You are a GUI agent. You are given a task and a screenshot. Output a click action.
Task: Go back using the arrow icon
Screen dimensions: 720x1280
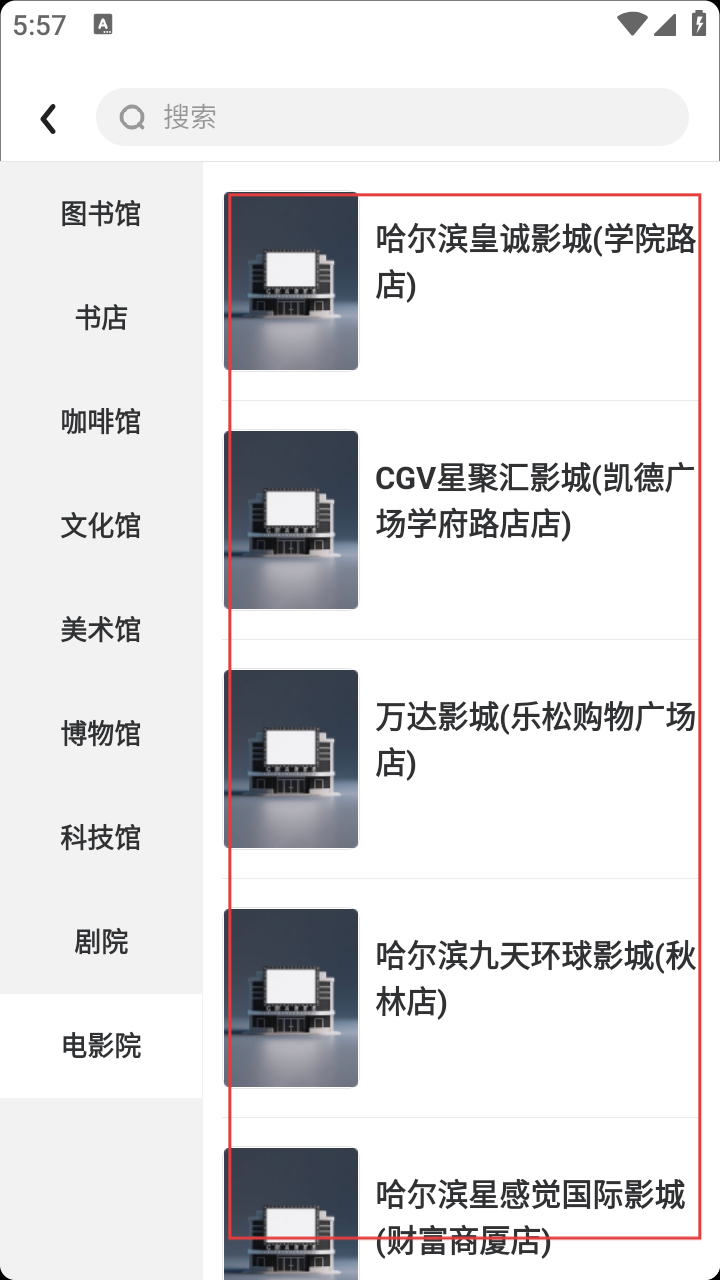click(48, 118)
